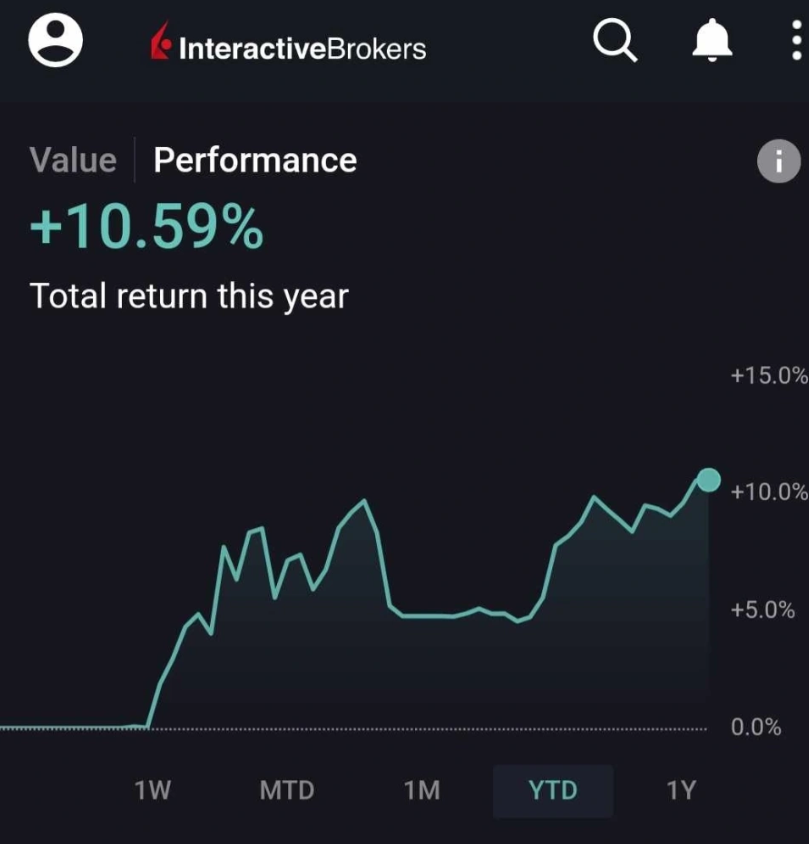Choose the 1M time range
Viewport: 809px width, 844px height.
422,791
